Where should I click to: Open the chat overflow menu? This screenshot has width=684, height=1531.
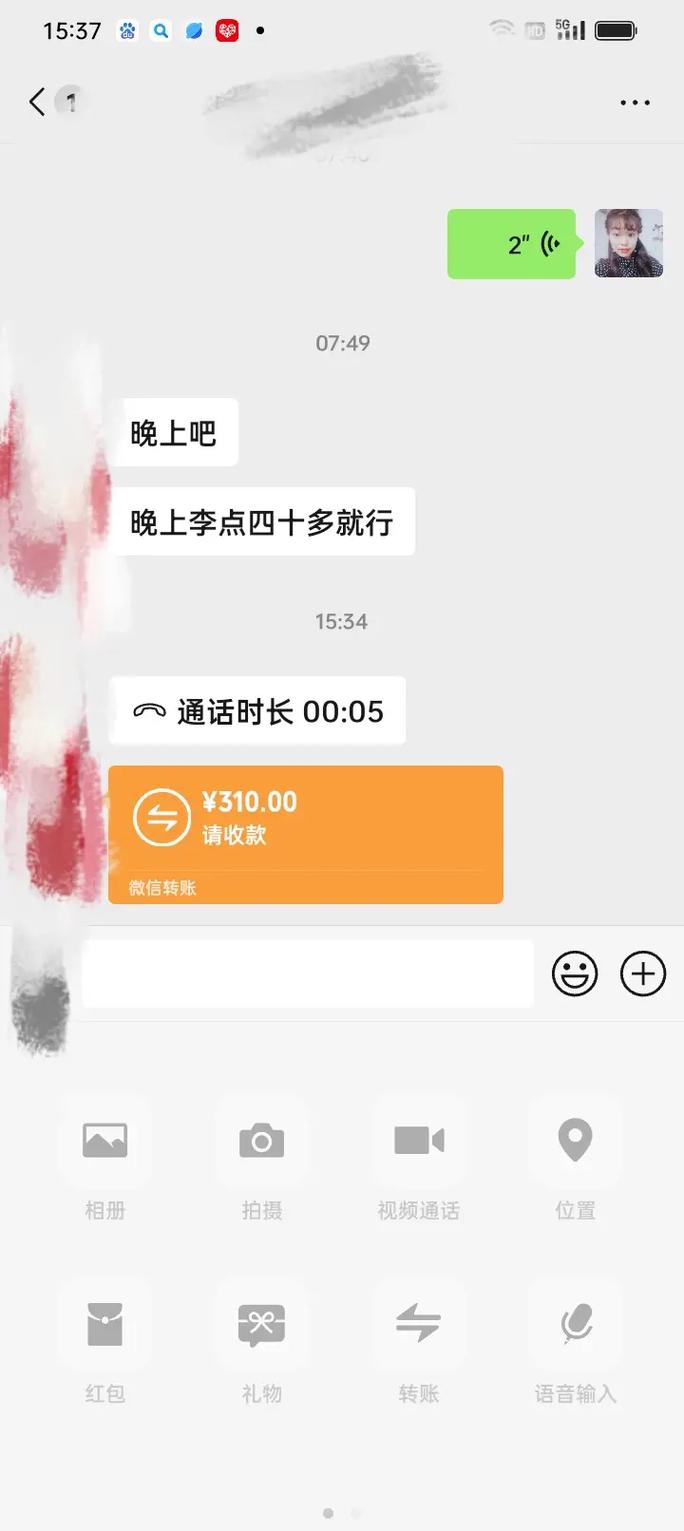pyautogui.click(x=635, y=103)
